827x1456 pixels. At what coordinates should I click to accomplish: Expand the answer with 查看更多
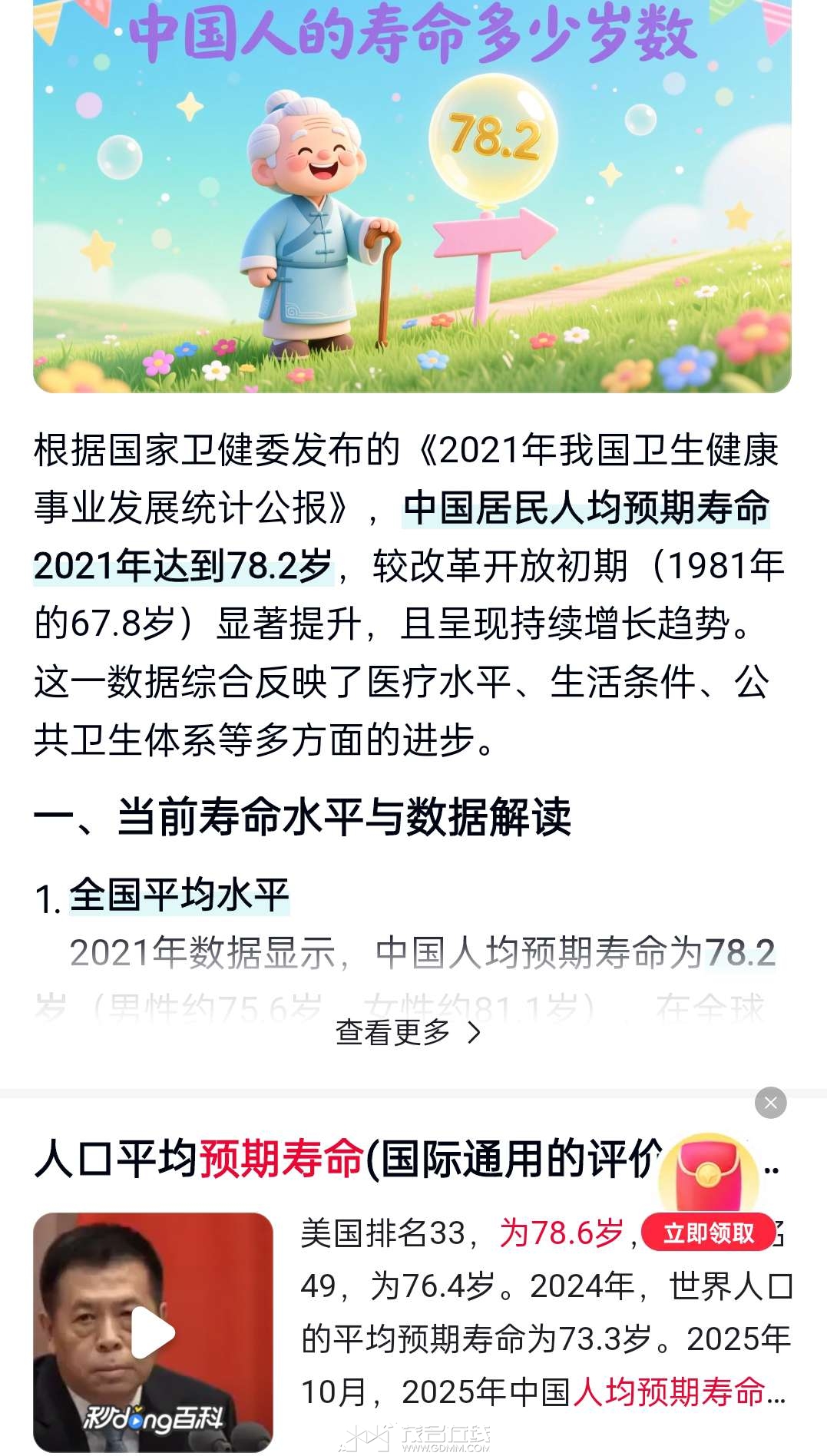[408, 1033]
